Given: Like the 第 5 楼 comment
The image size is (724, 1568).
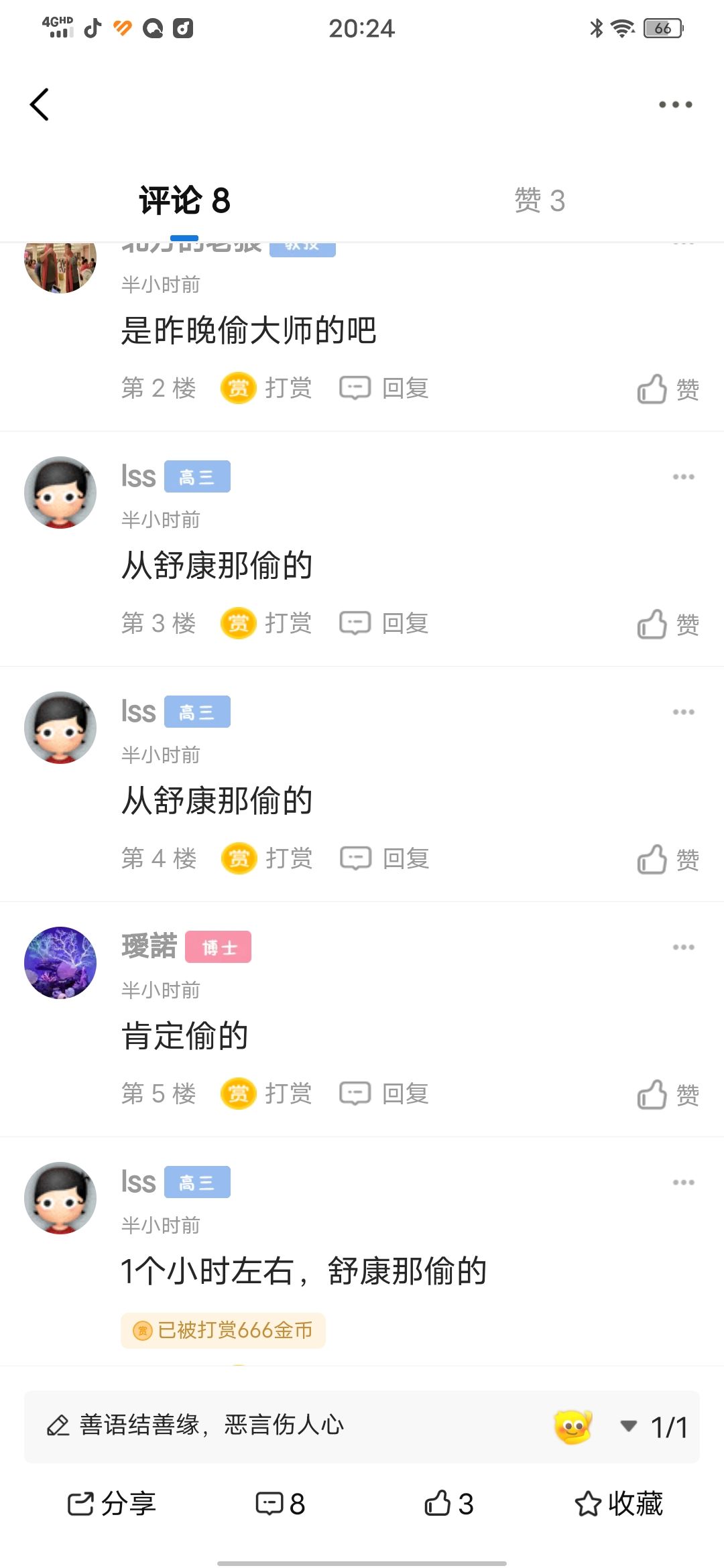Looking at the screenshot, I should coord(668,1094).
